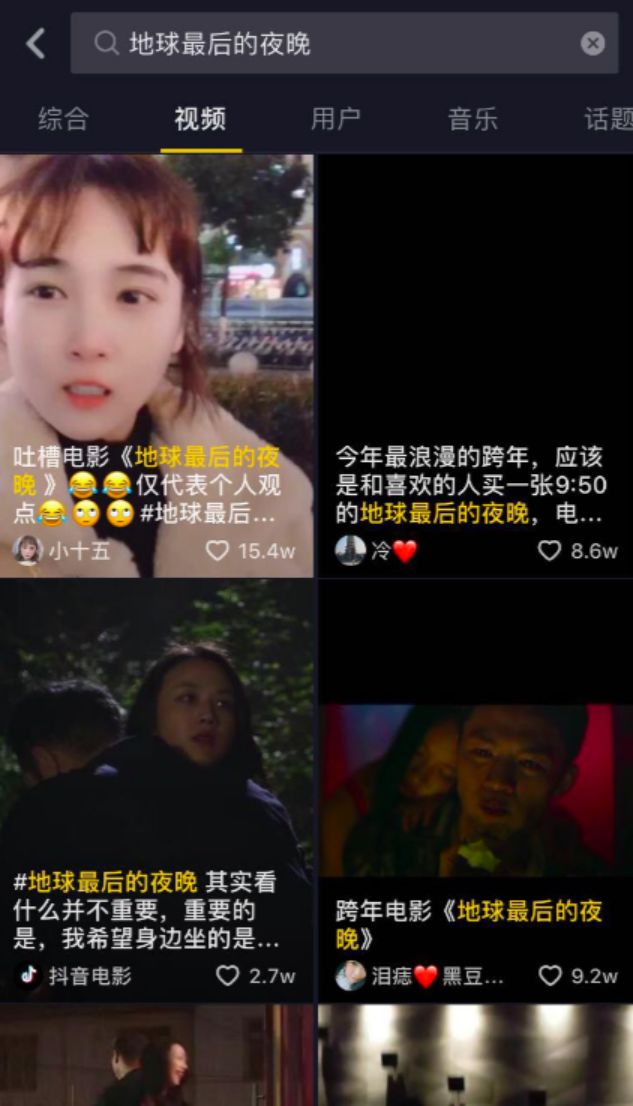Open the 跨年电影 video

[x=475, y=790]
